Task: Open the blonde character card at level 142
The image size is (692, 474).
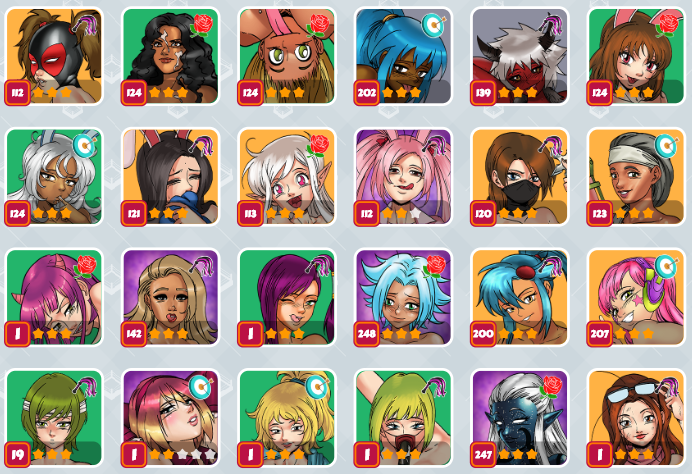Action: click(170, 297)
